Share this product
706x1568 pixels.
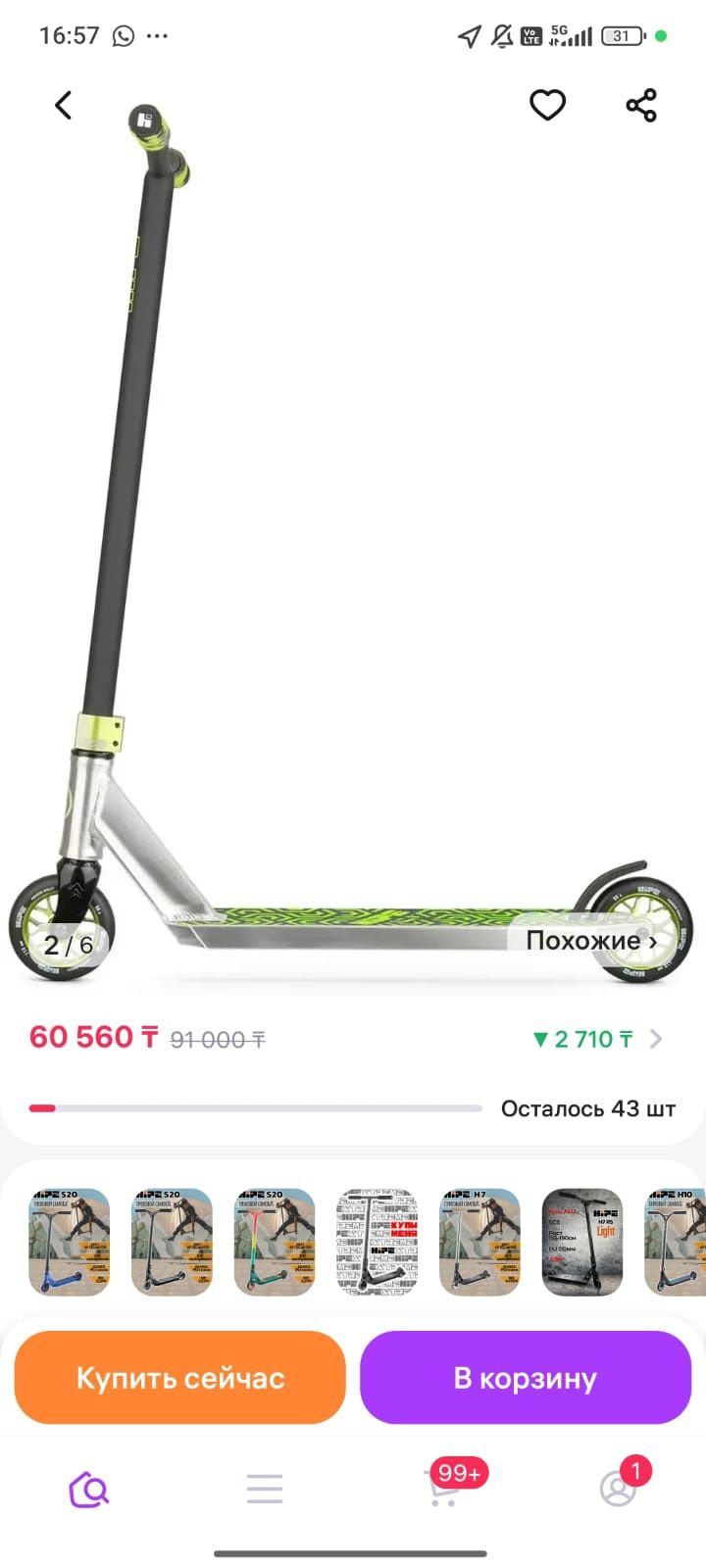[x=641, y=105]
